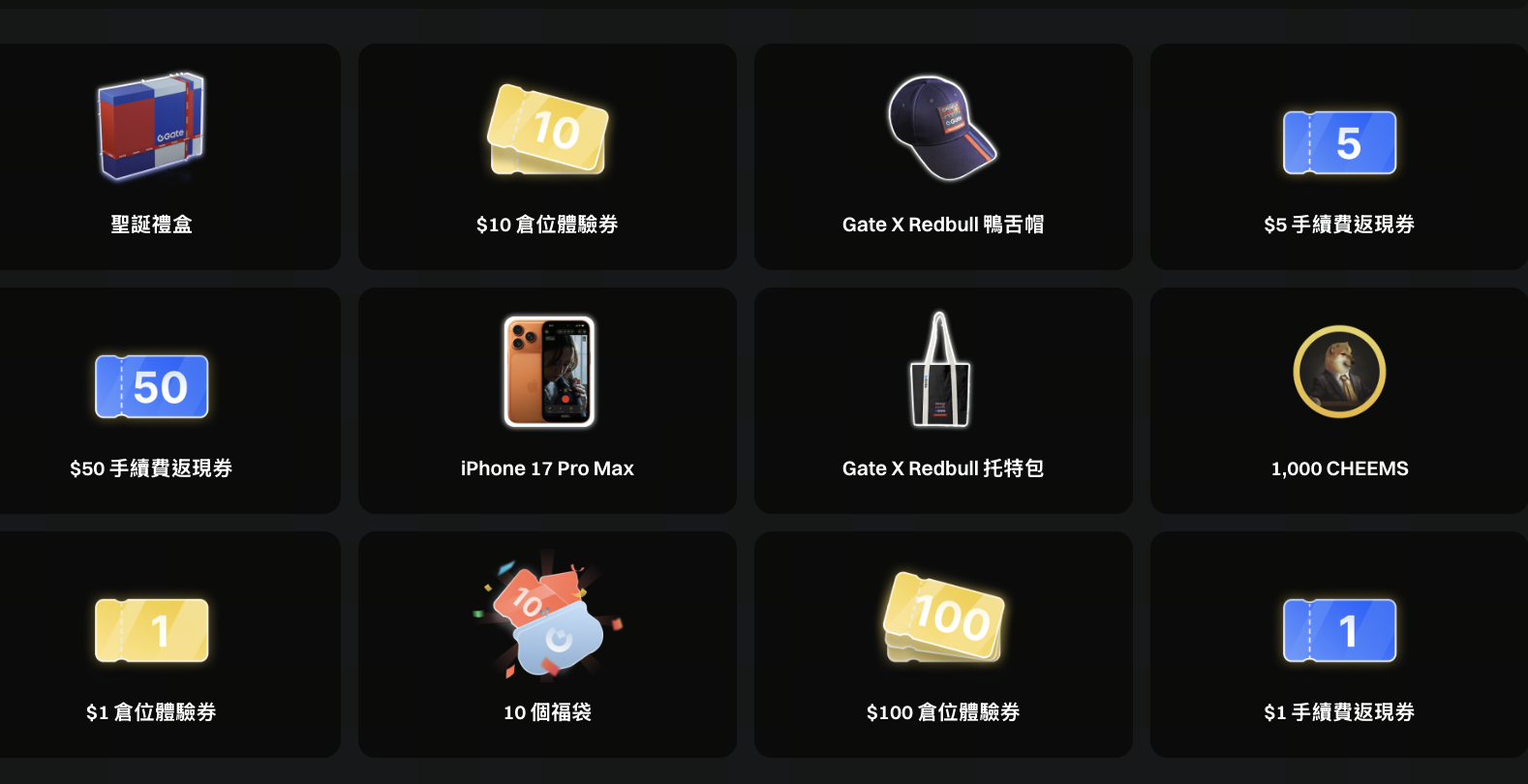The width and height of the screenshot is (1528, 784).
Task: View the Gate X Redbull 鴨舌帽 card
Action: coord(943,157)
